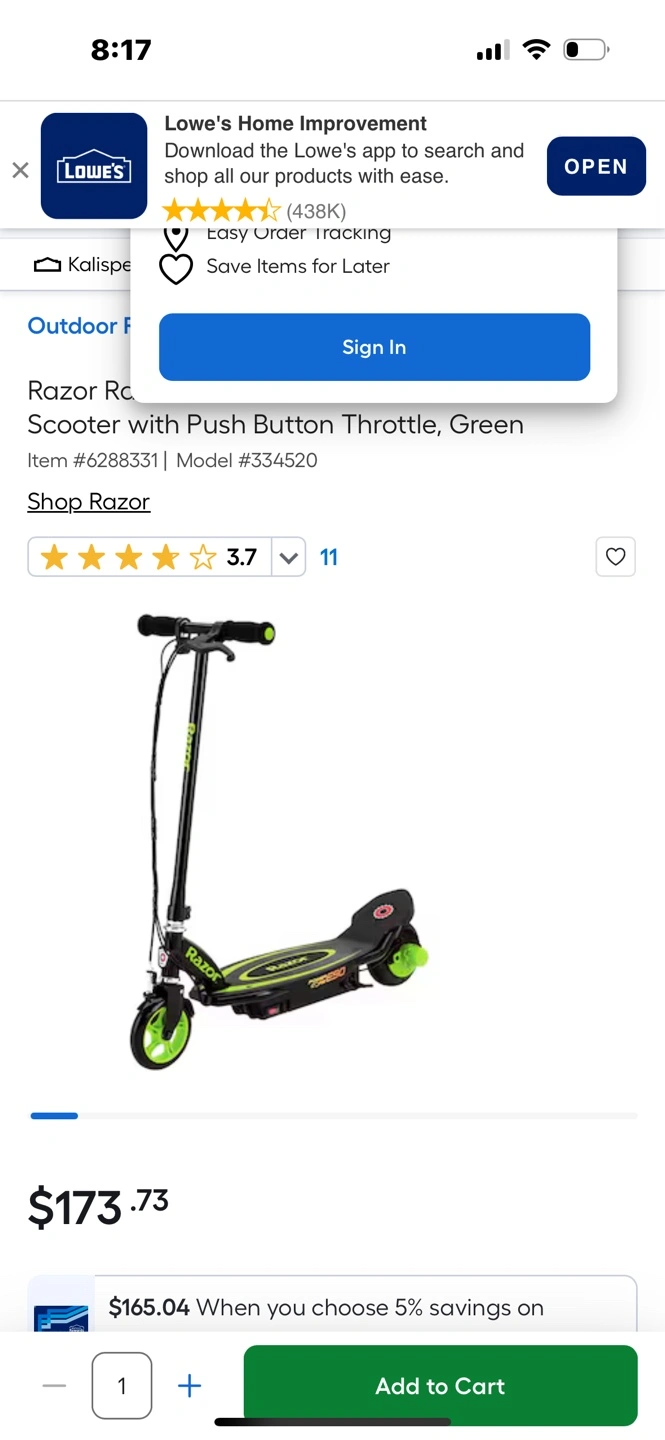Save scooter to favorites with heart icon
665x1440 pixels.
[x=616, y=557]
